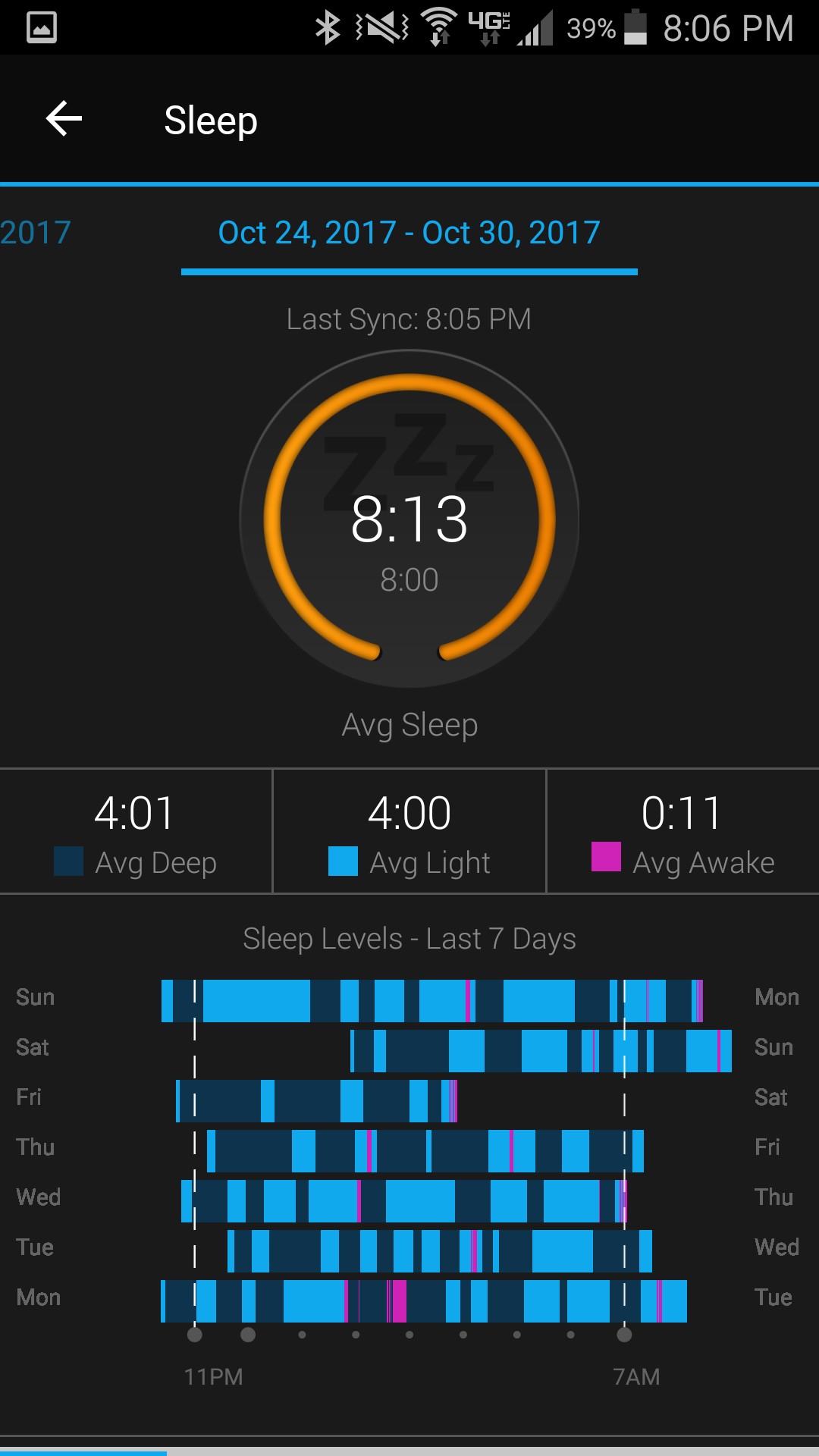The width and height of the screenshot is (819, 1456).
Task: Switch to the previous week's partially visible tab
Action: [x=35, y=233]
